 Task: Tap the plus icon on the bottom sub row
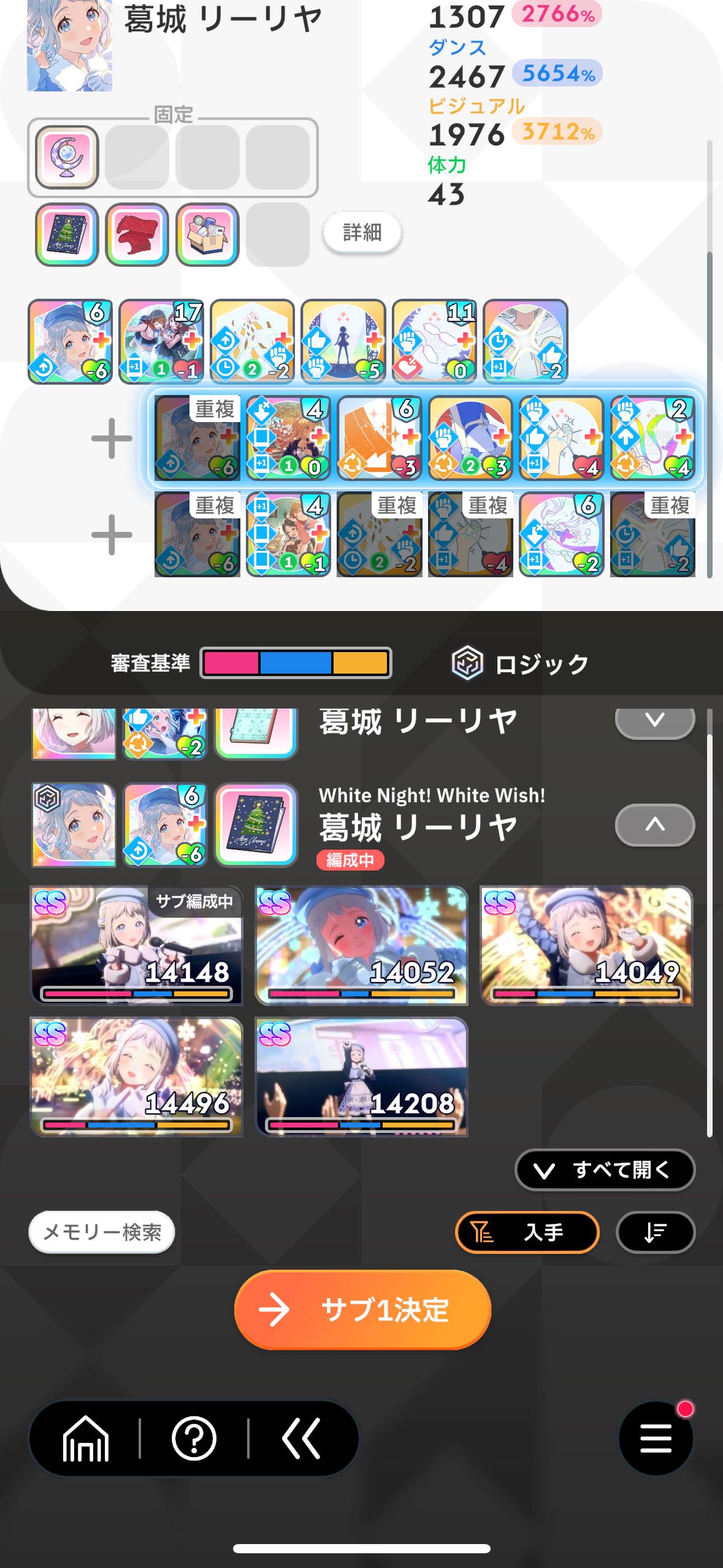click(112, 535)
